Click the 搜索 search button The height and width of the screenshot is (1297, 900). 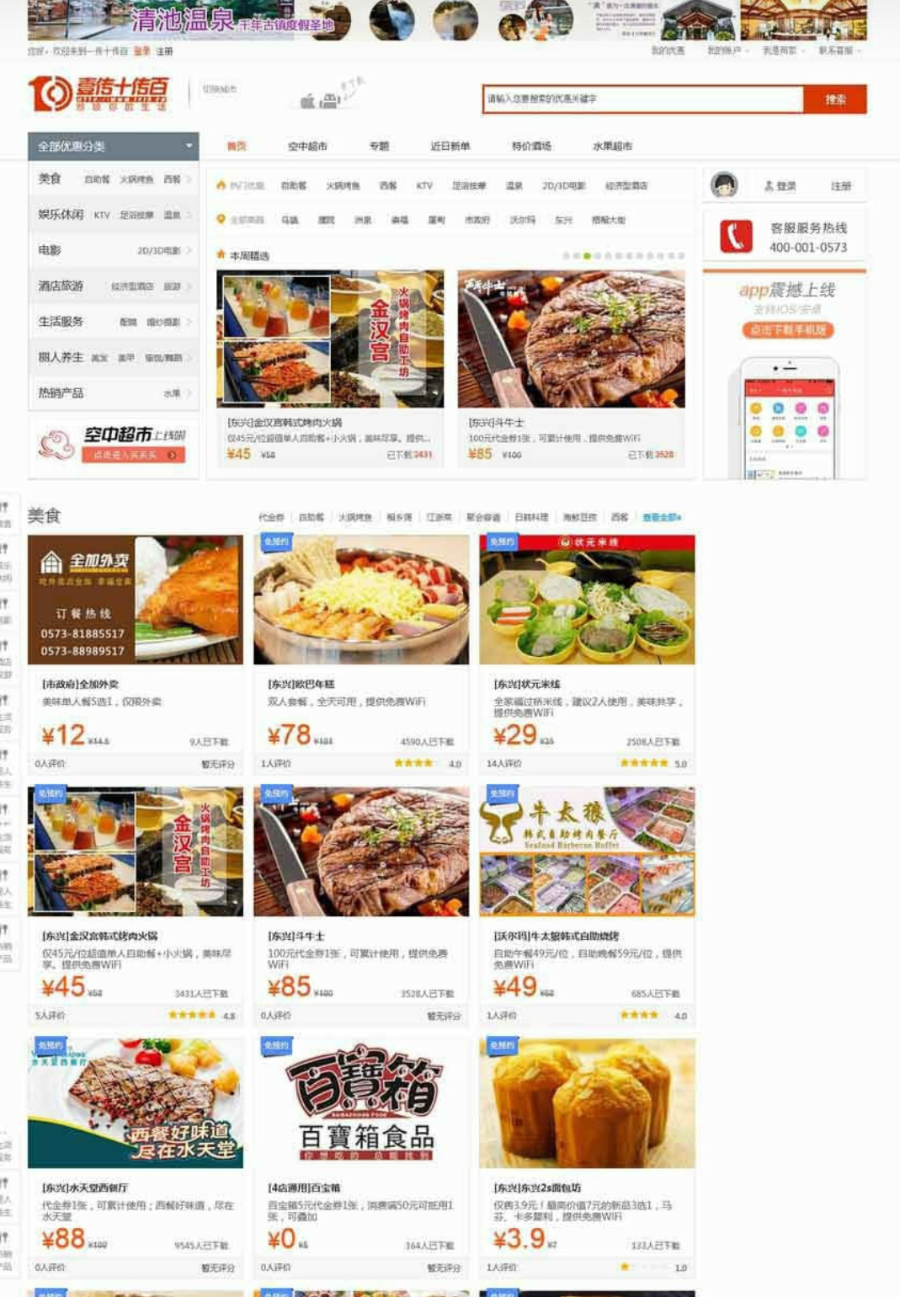(838, 100)
